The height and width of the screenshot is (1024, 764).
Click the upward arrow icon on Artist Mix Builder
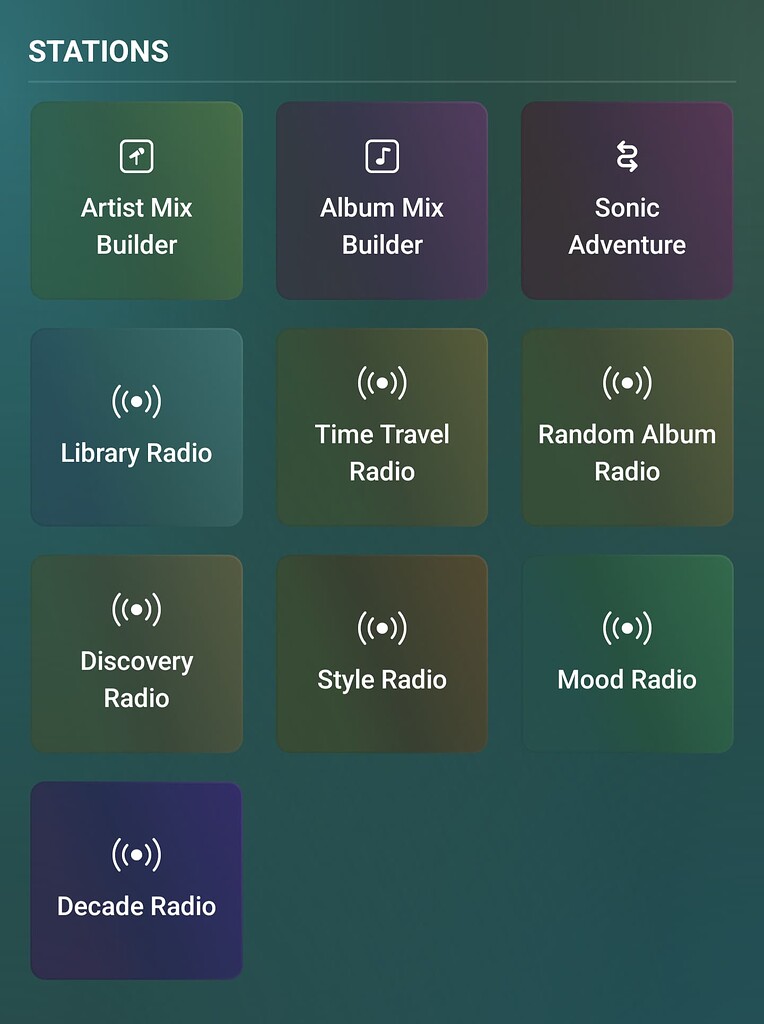coord(136,155)
